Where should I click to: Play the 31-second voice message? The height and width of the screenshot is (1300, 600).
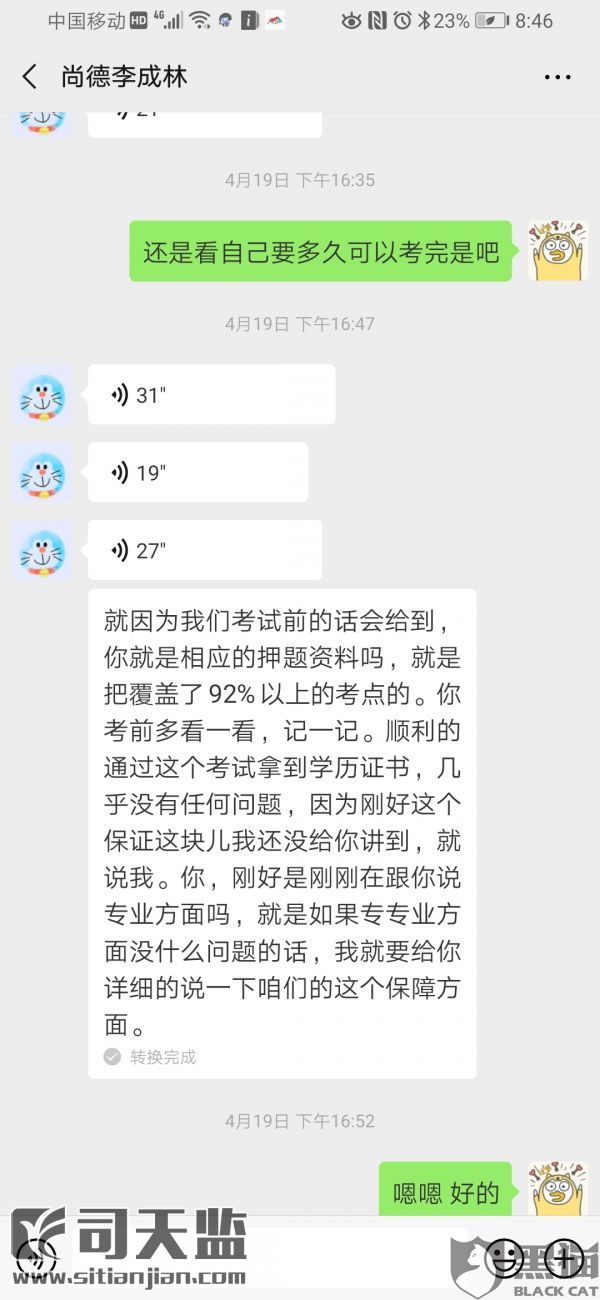coord(211,395)
